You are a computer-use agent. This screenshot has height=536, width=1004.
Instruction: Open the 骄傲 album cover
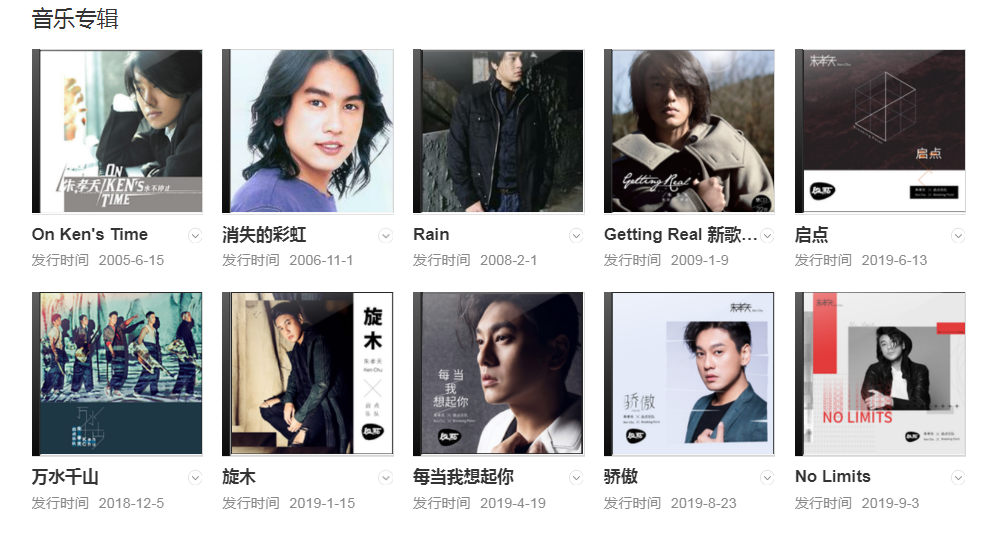coord(690,374)
